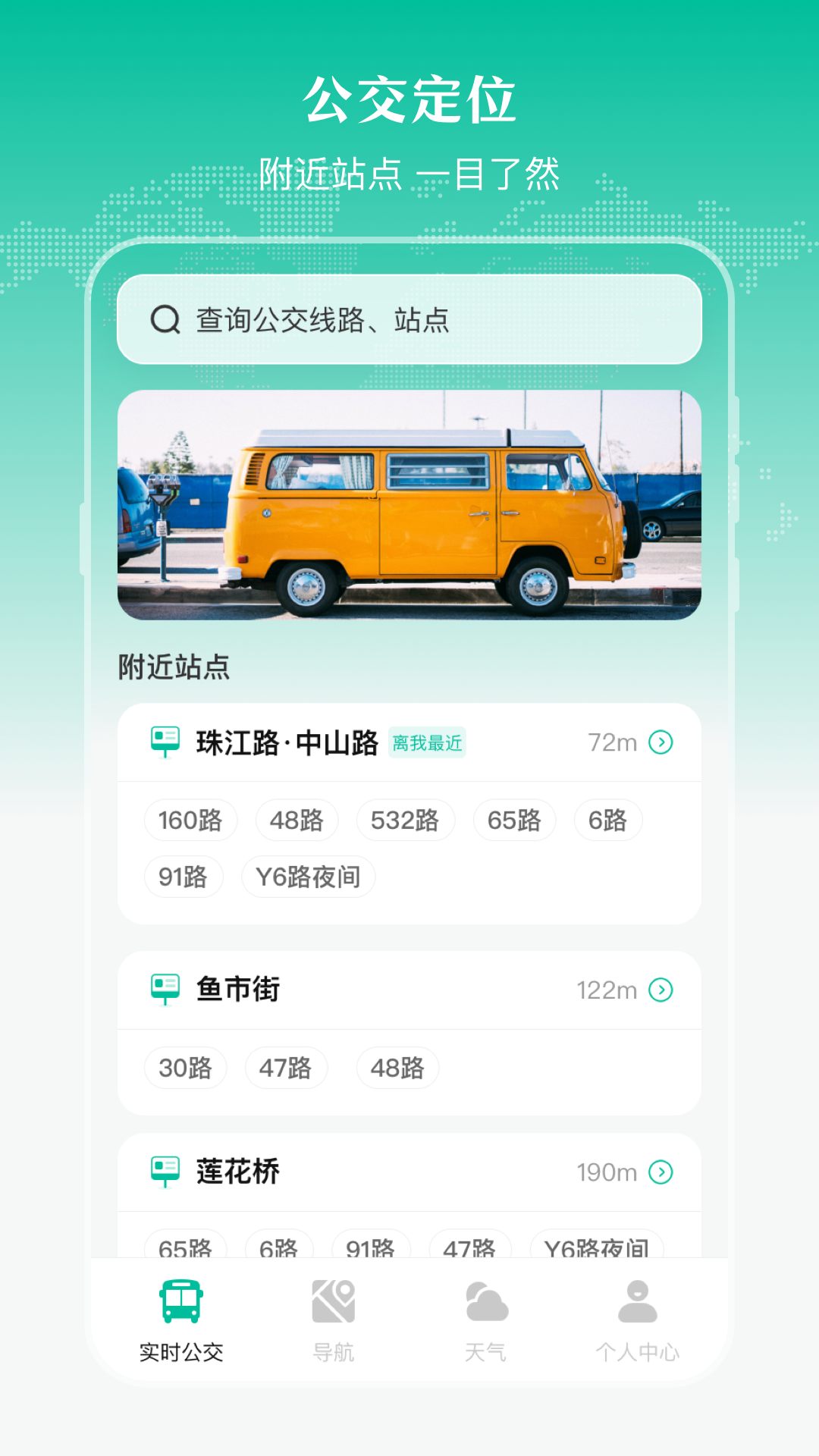
Task: Click the bus stop icon beside 珠江路·中山路
Action: 164,742
